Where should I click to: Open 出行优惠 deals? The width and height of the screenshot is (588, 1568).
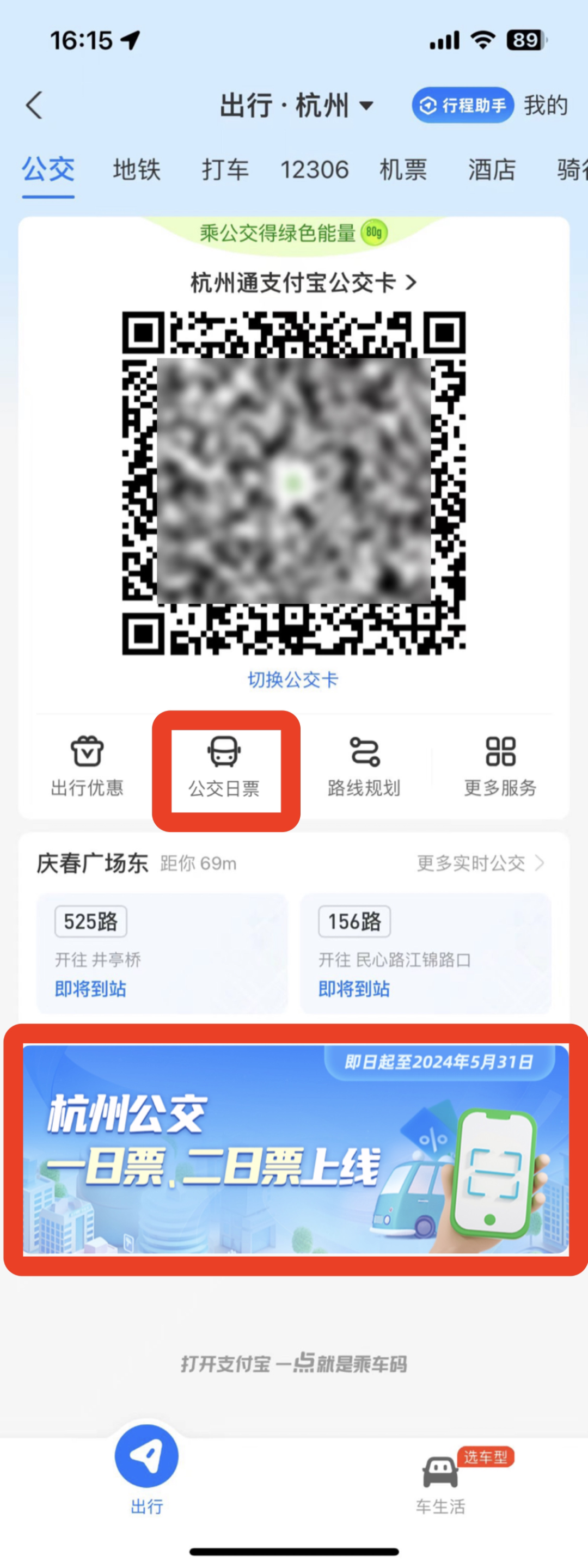[87, 765]
